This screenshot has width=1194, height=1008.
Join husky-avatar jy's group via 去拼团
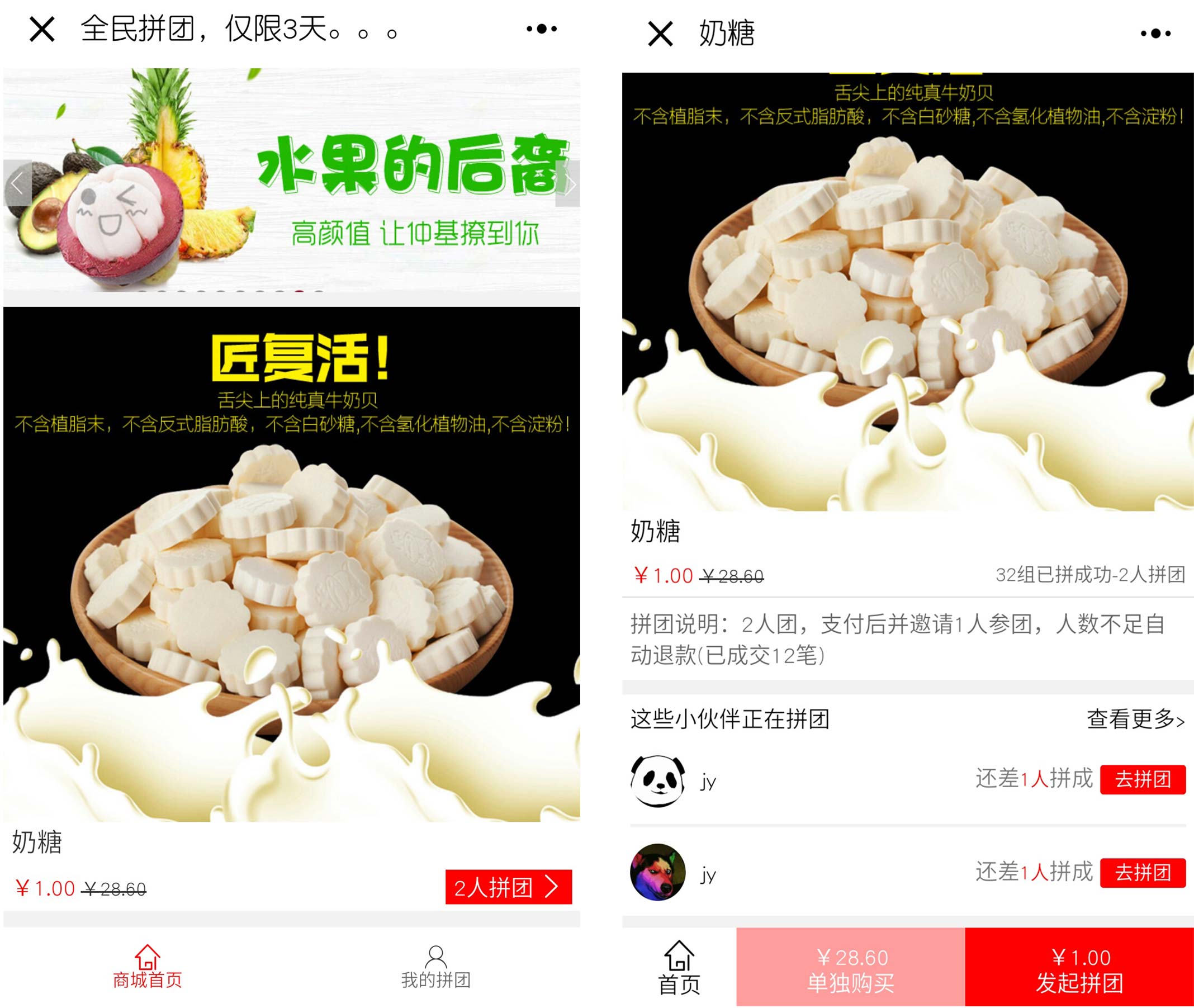[x=1143, y=873]
